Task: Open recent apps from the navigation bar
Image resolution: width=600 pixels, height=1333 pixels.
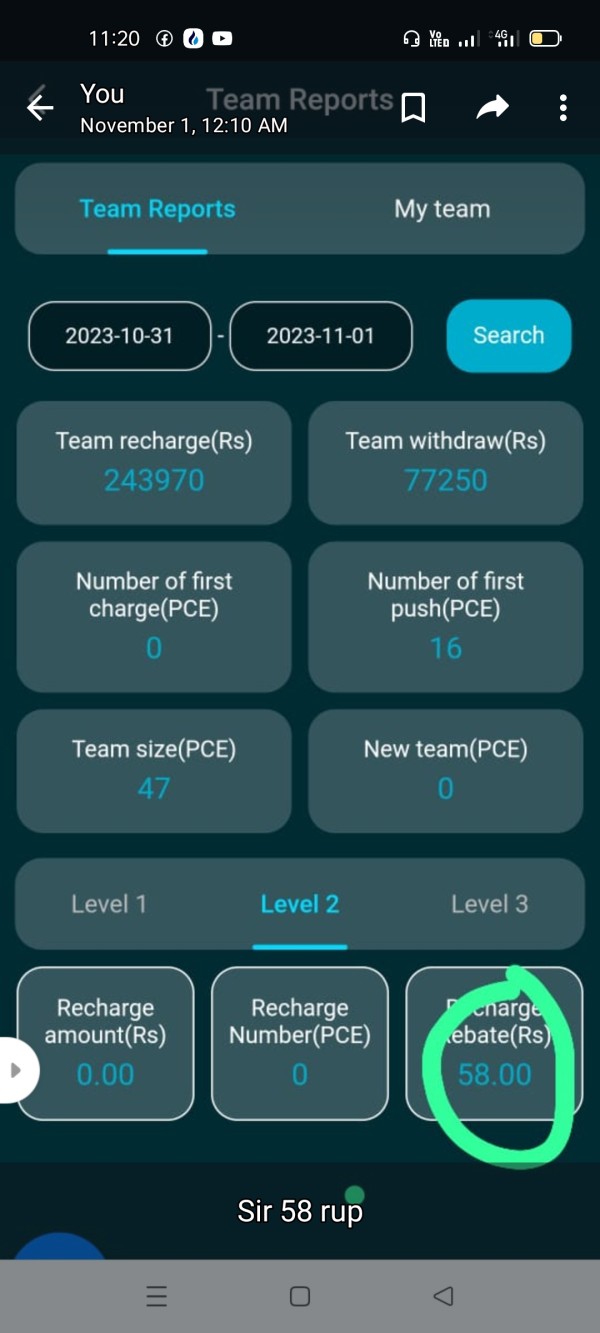Action: 157,1296
